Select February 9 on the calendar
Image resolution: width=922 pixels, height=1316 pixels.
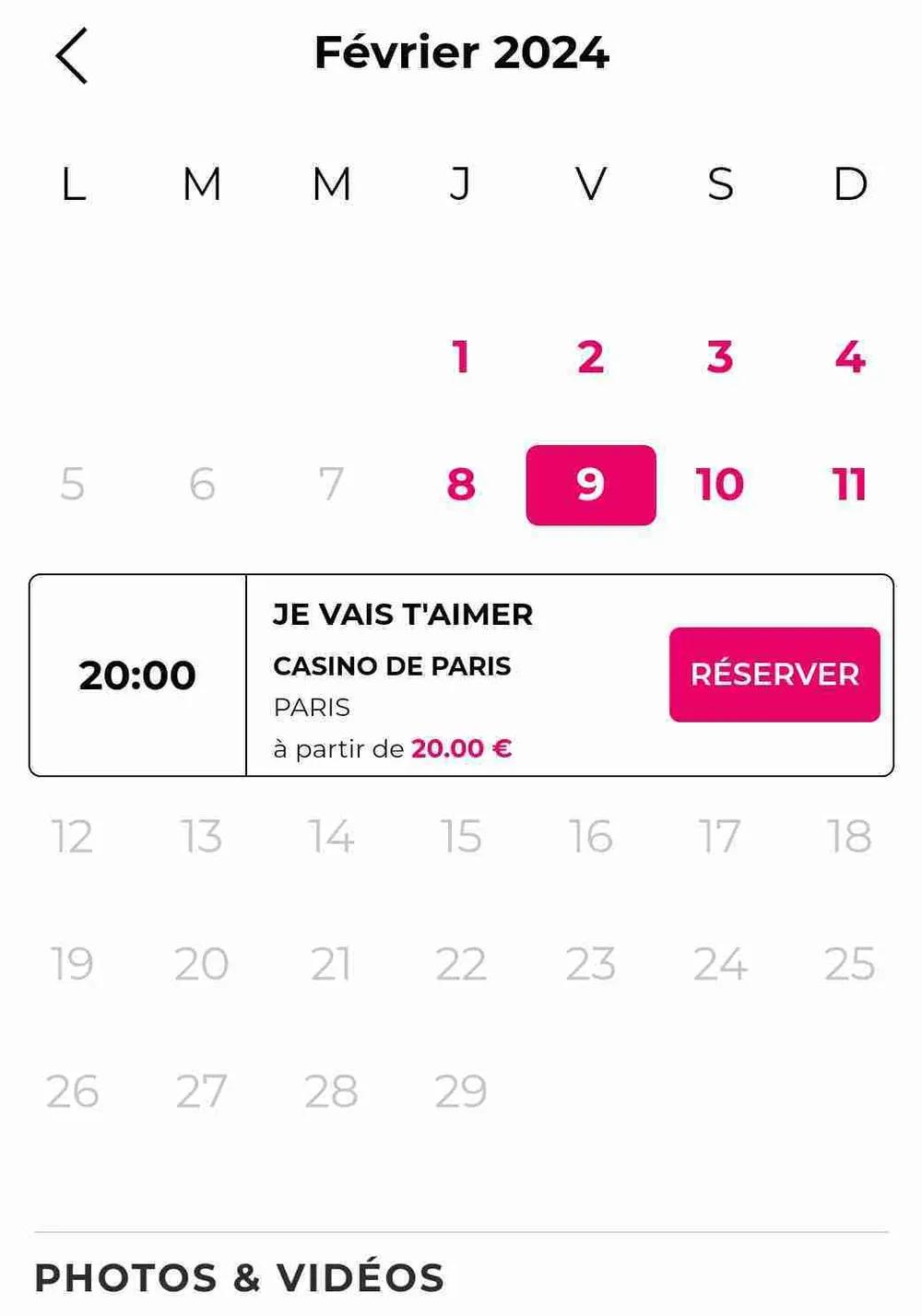(x=591, y=484)
